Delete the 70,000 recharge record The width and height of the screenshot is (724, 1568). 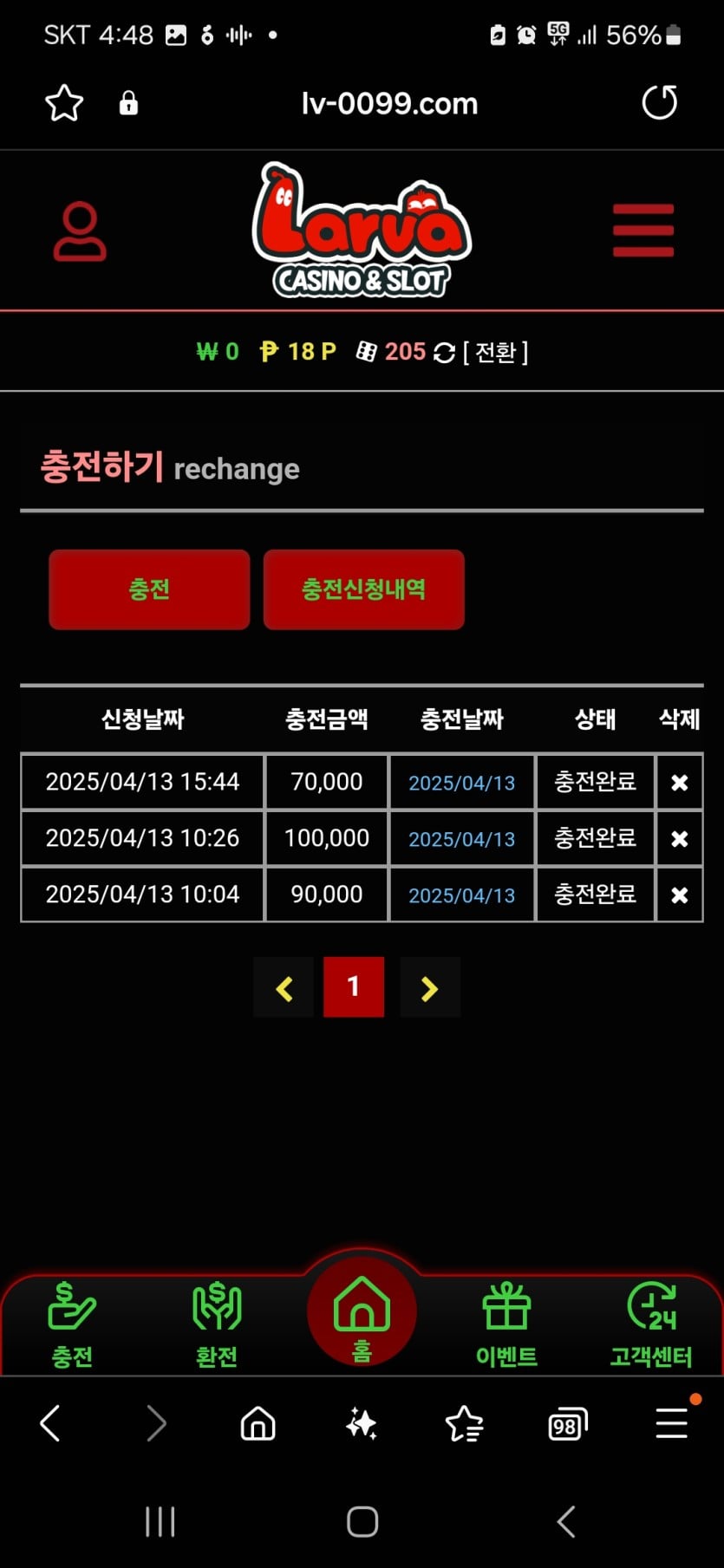click(x=679, y=782)
